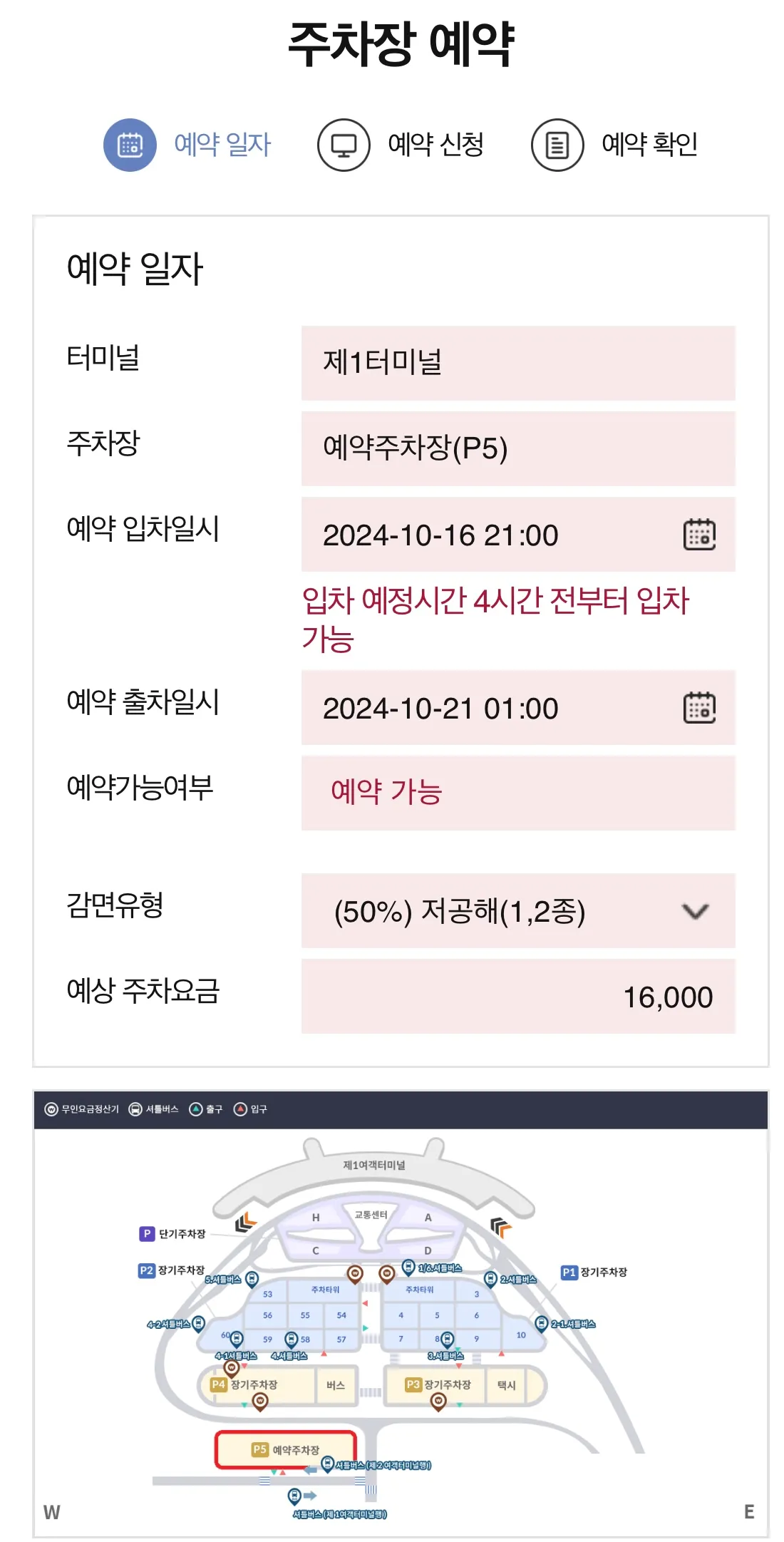Click the 2-1 셔틀버스 bus stop icon

541,1322
